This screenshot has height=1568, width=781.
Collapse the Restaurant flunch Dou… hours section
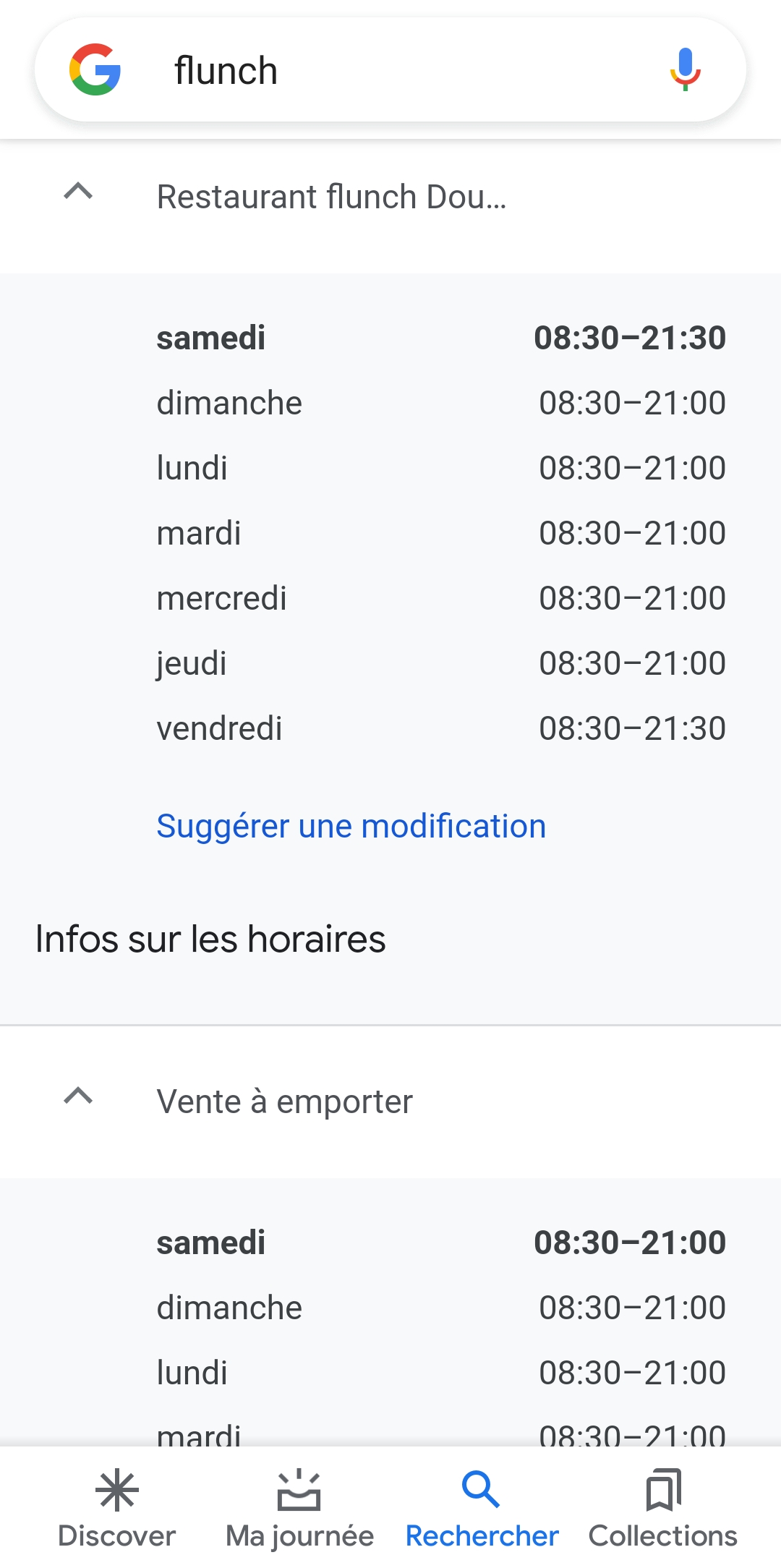pos(78,192)
